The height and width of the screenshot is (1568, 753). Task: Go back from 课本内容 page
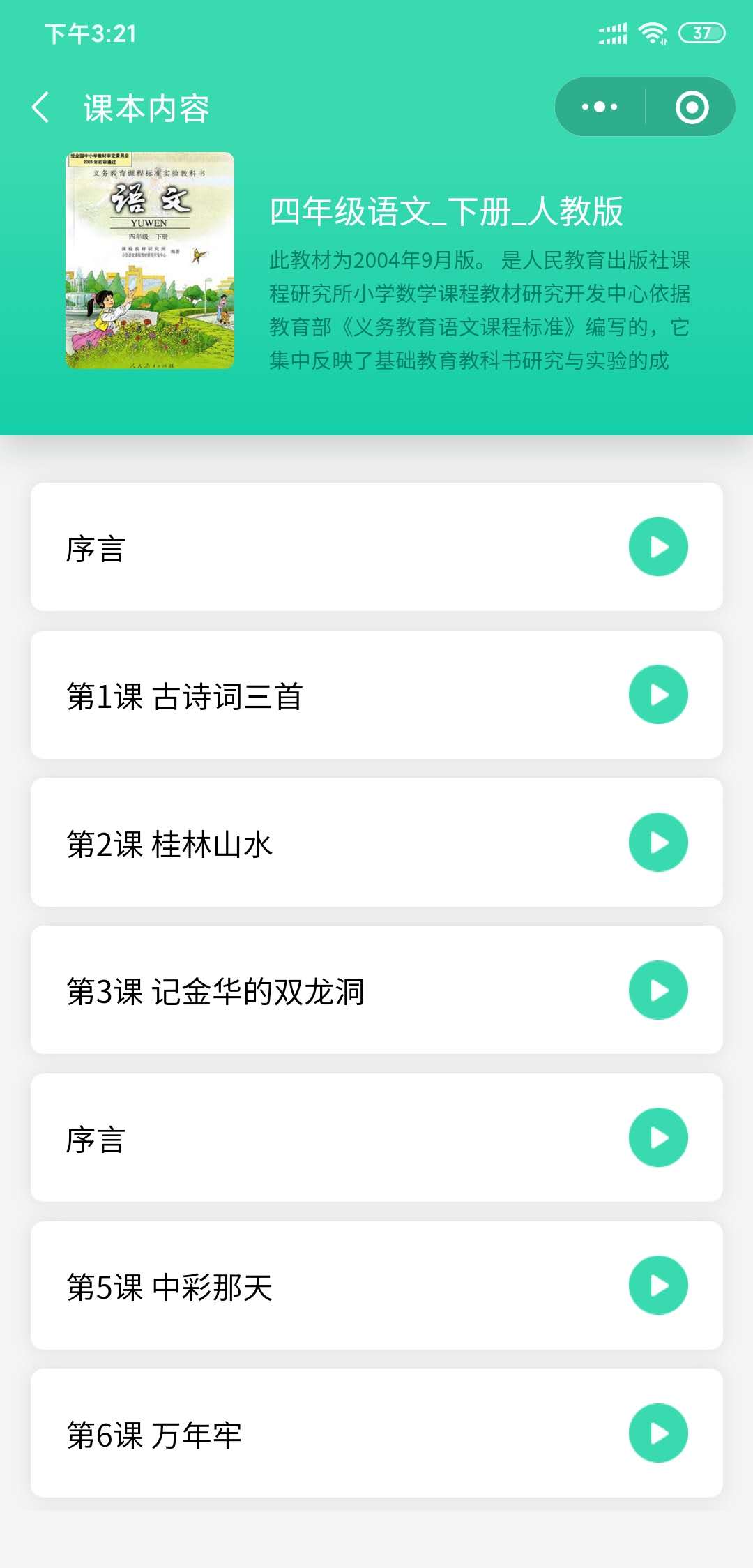click(41, 107)
